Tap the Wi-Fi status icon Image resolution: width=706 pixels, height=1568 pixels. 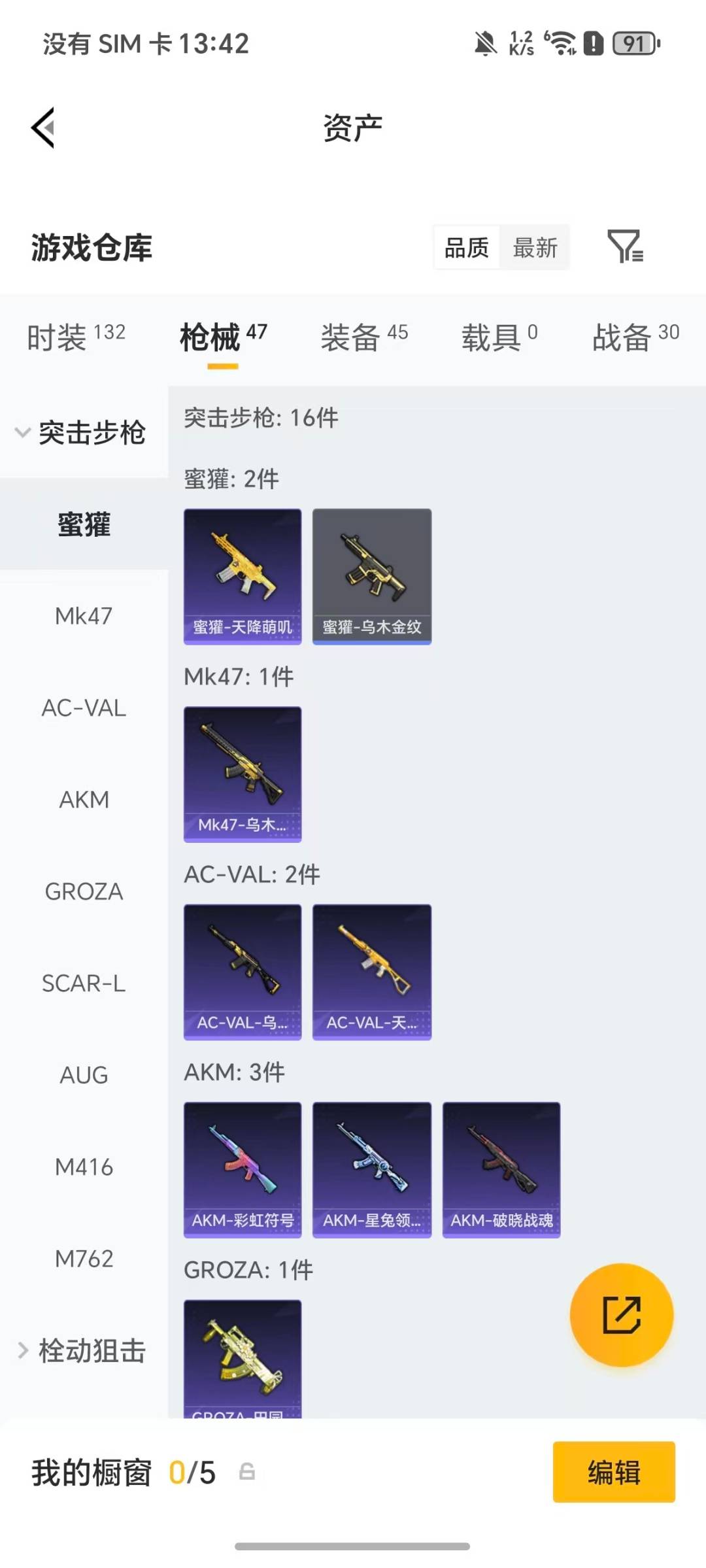559,44
